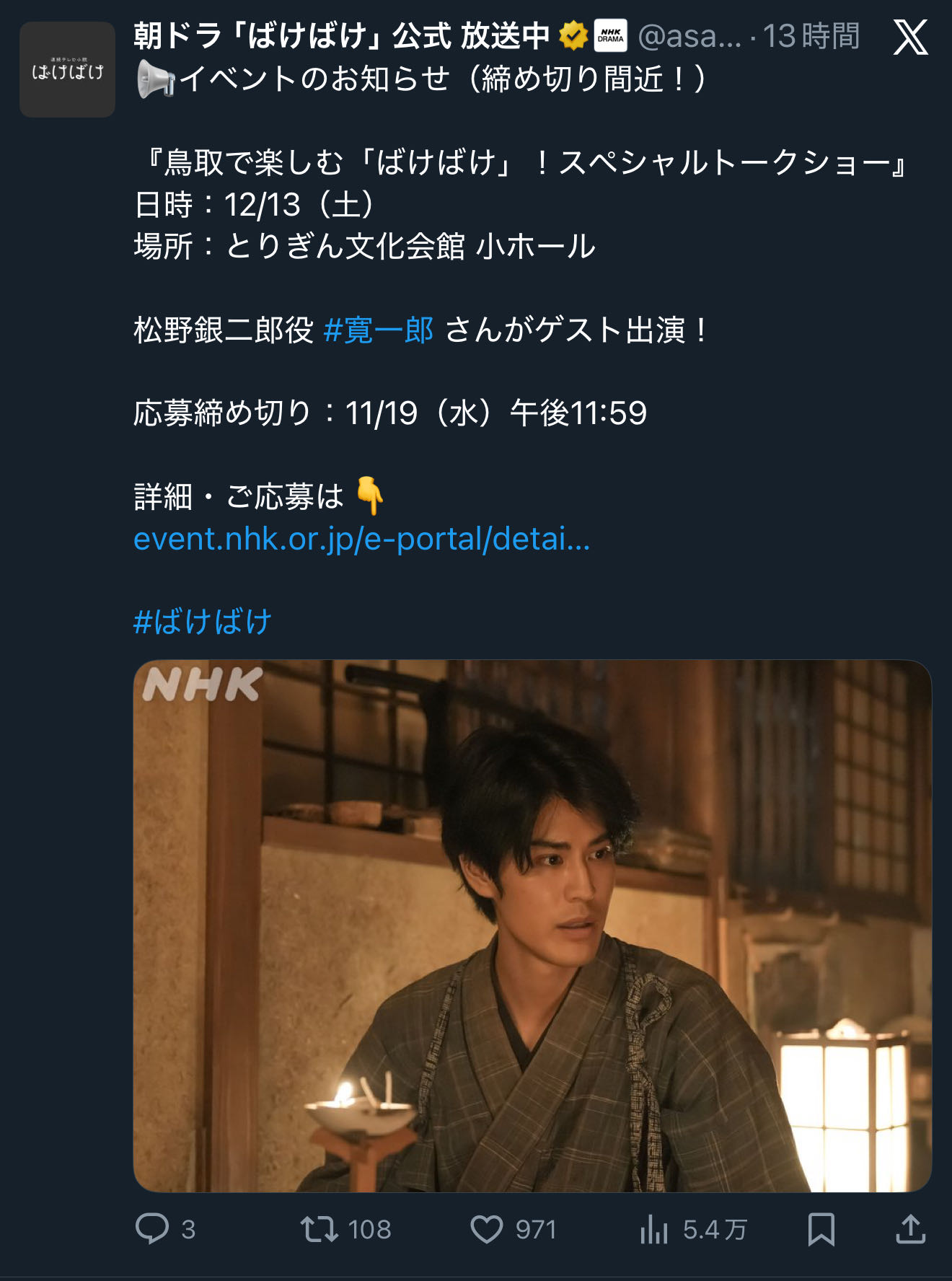Open the #ばけばけ hashtag
The height and width of the screenshot is (1281, 952).
203,621
